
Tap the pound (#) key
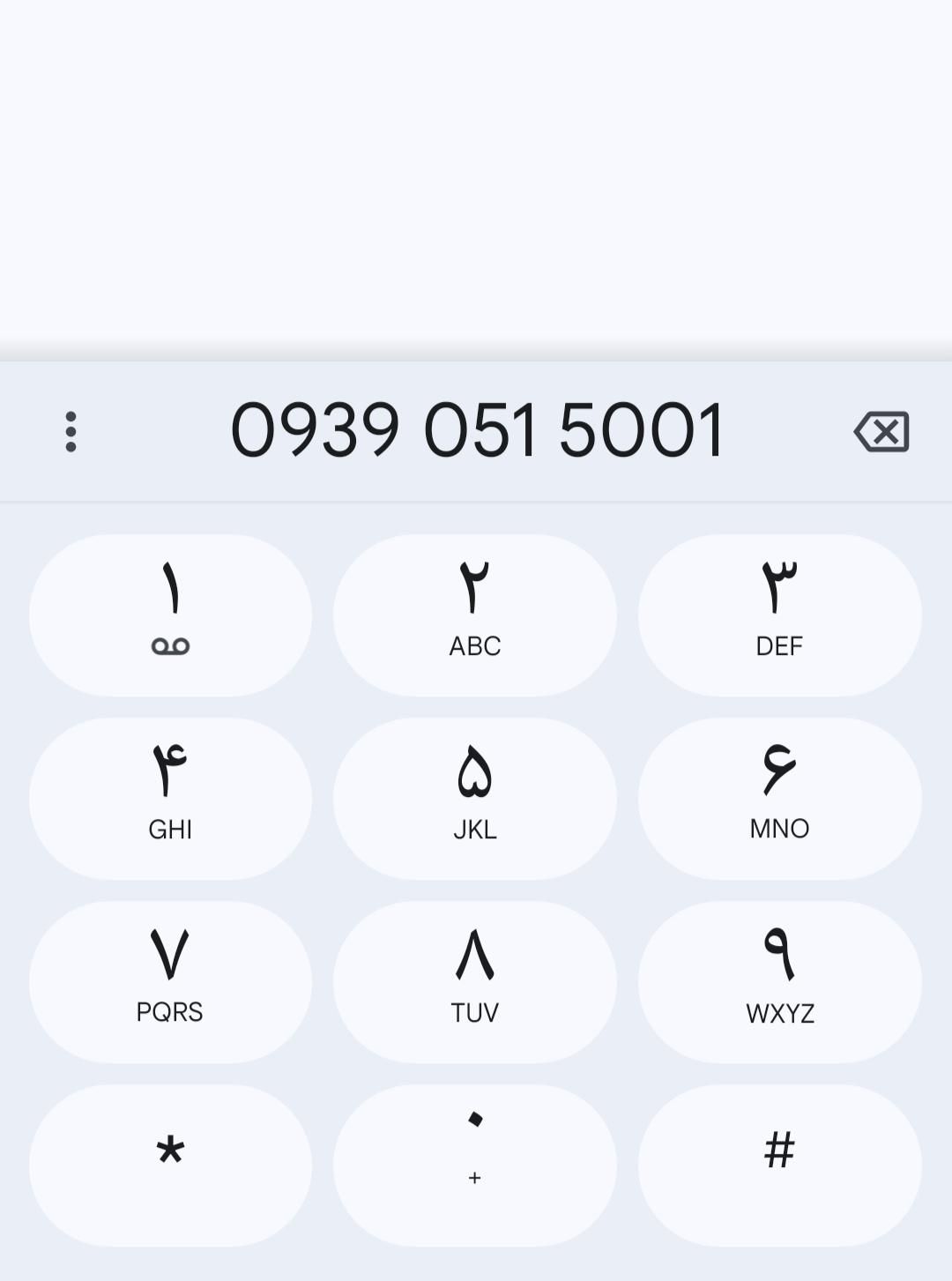point(779,1166)
